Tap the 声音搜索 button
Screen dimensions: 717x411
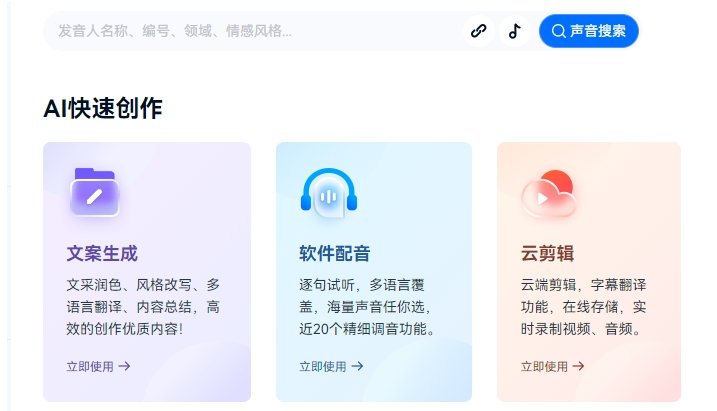[588, 31]
